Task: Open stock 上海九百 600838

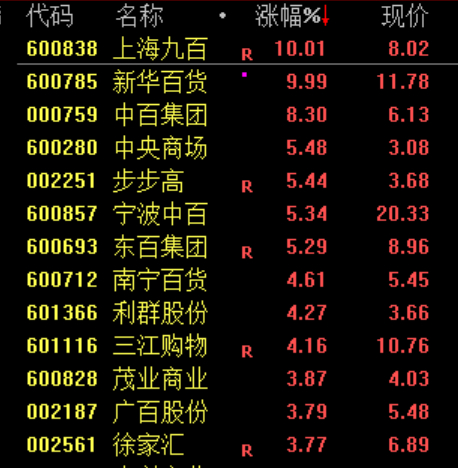Action: click(229, 48)
